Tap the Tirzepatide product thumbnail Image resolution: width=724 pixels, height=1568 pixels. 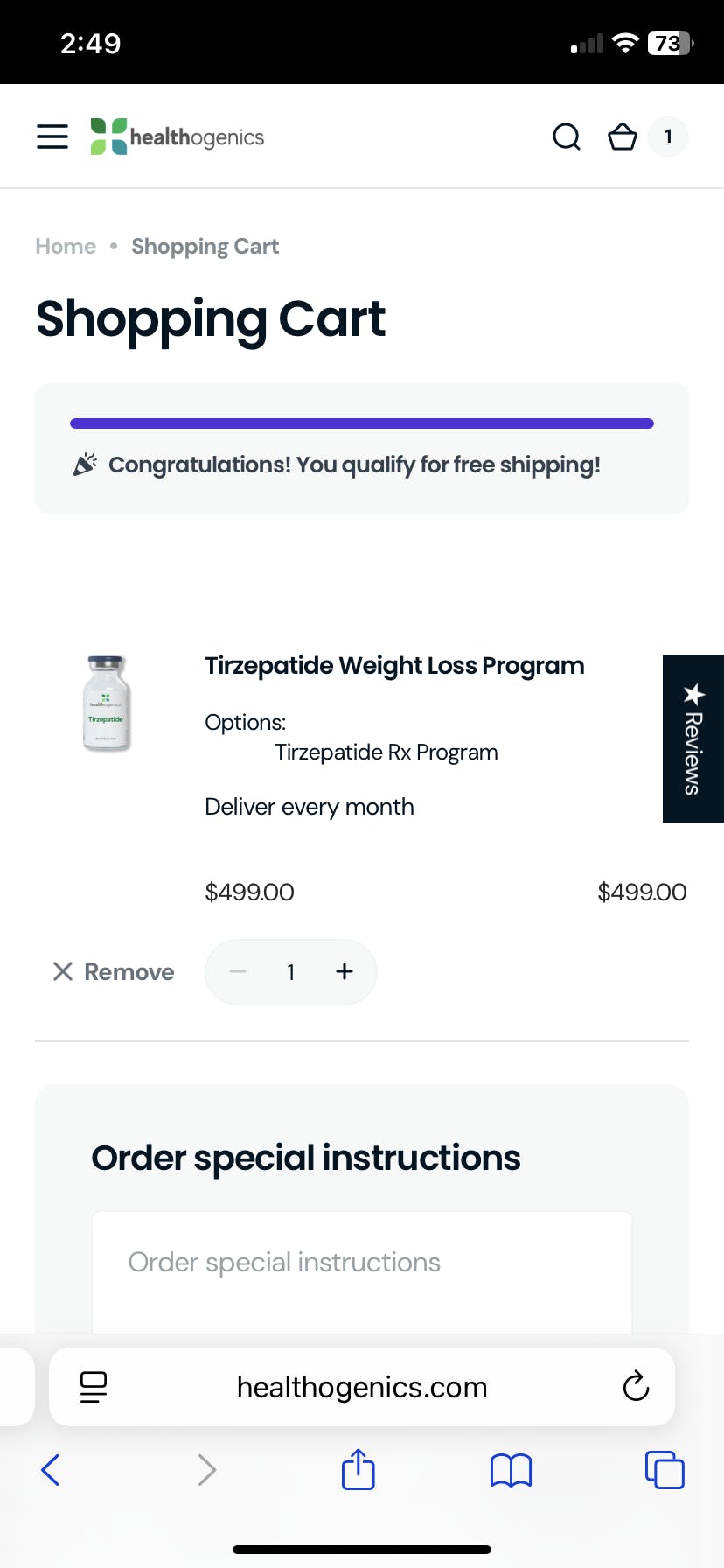tap(106, 703)
